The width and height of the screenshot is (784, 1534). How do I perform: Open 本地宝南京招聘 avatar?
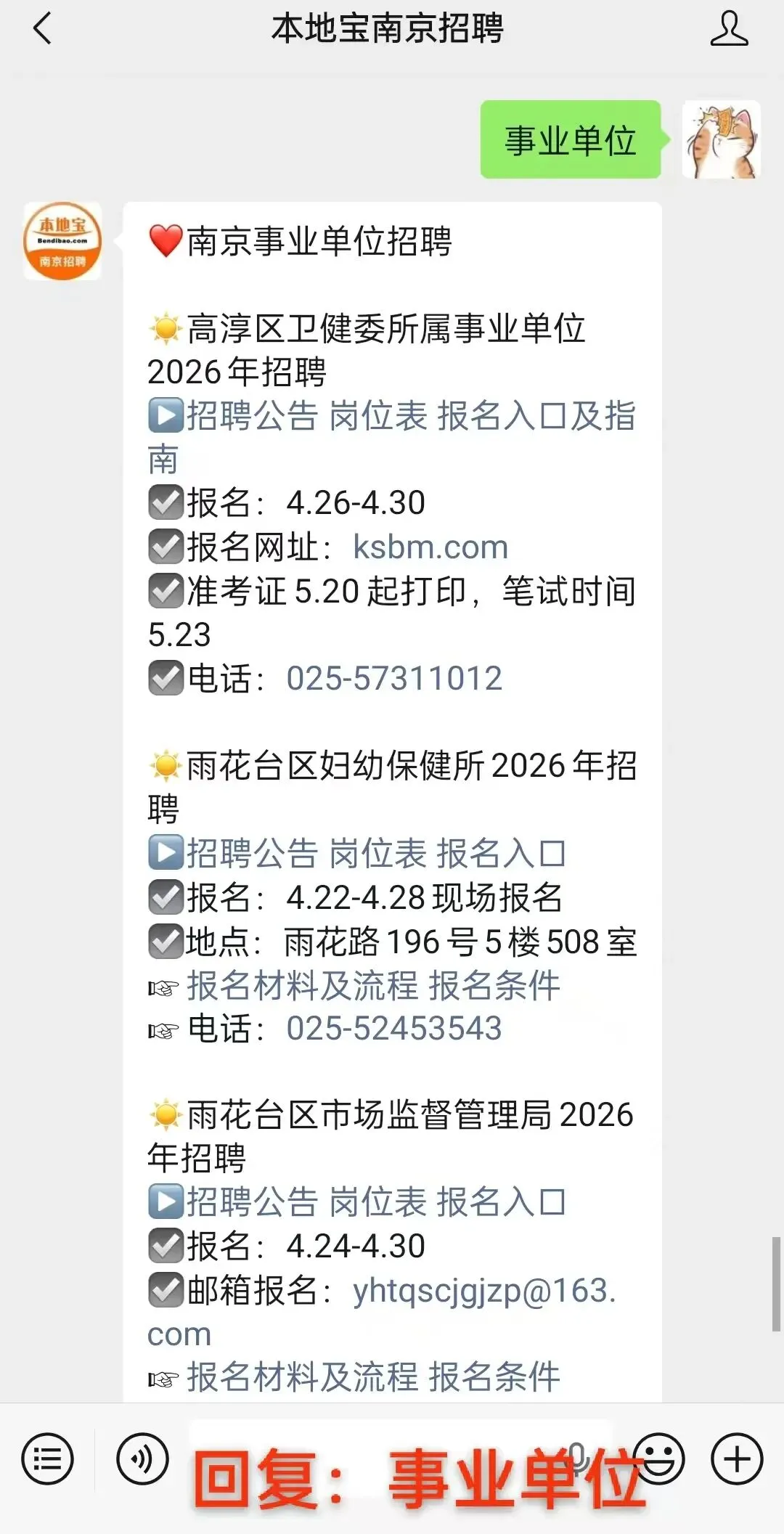62,241
